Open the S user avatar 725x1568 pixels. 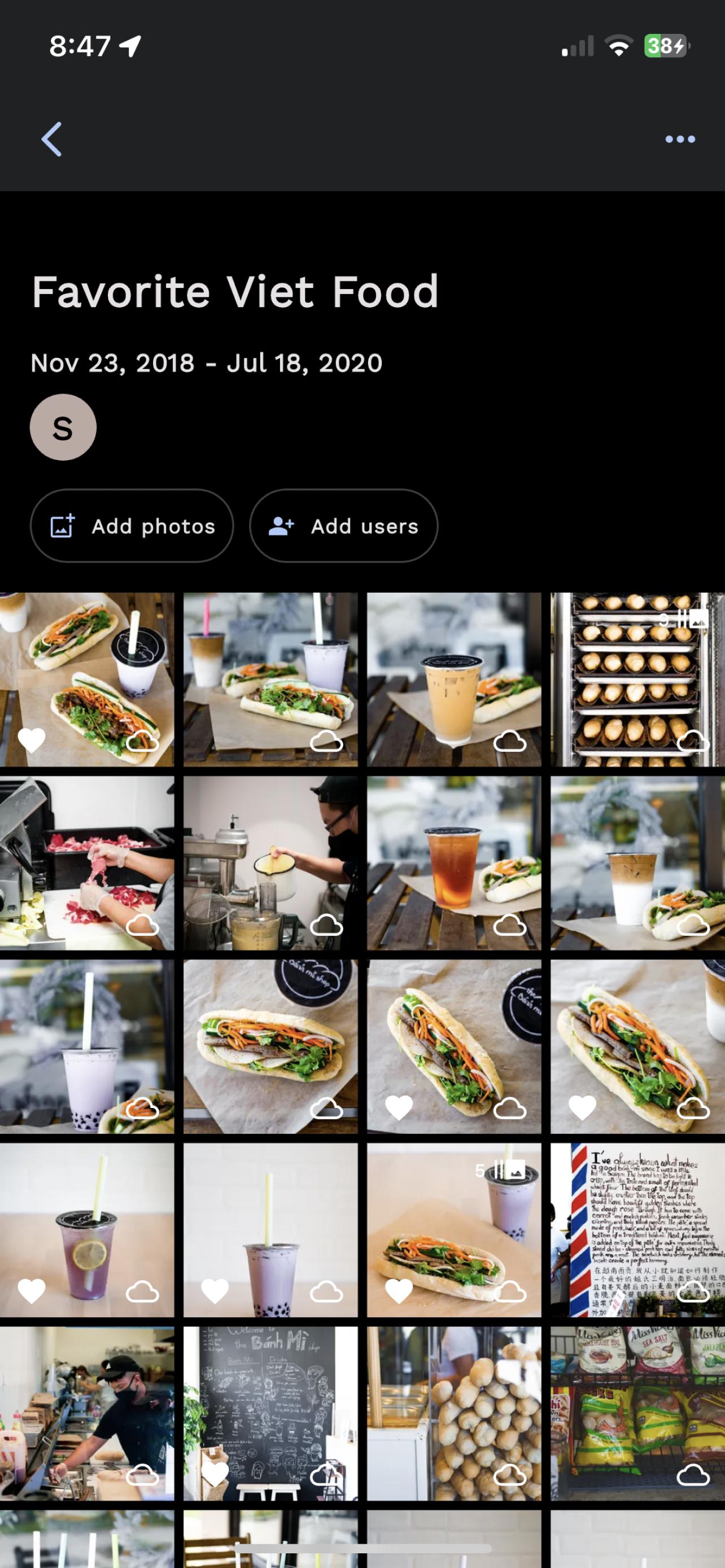[63, 427]
